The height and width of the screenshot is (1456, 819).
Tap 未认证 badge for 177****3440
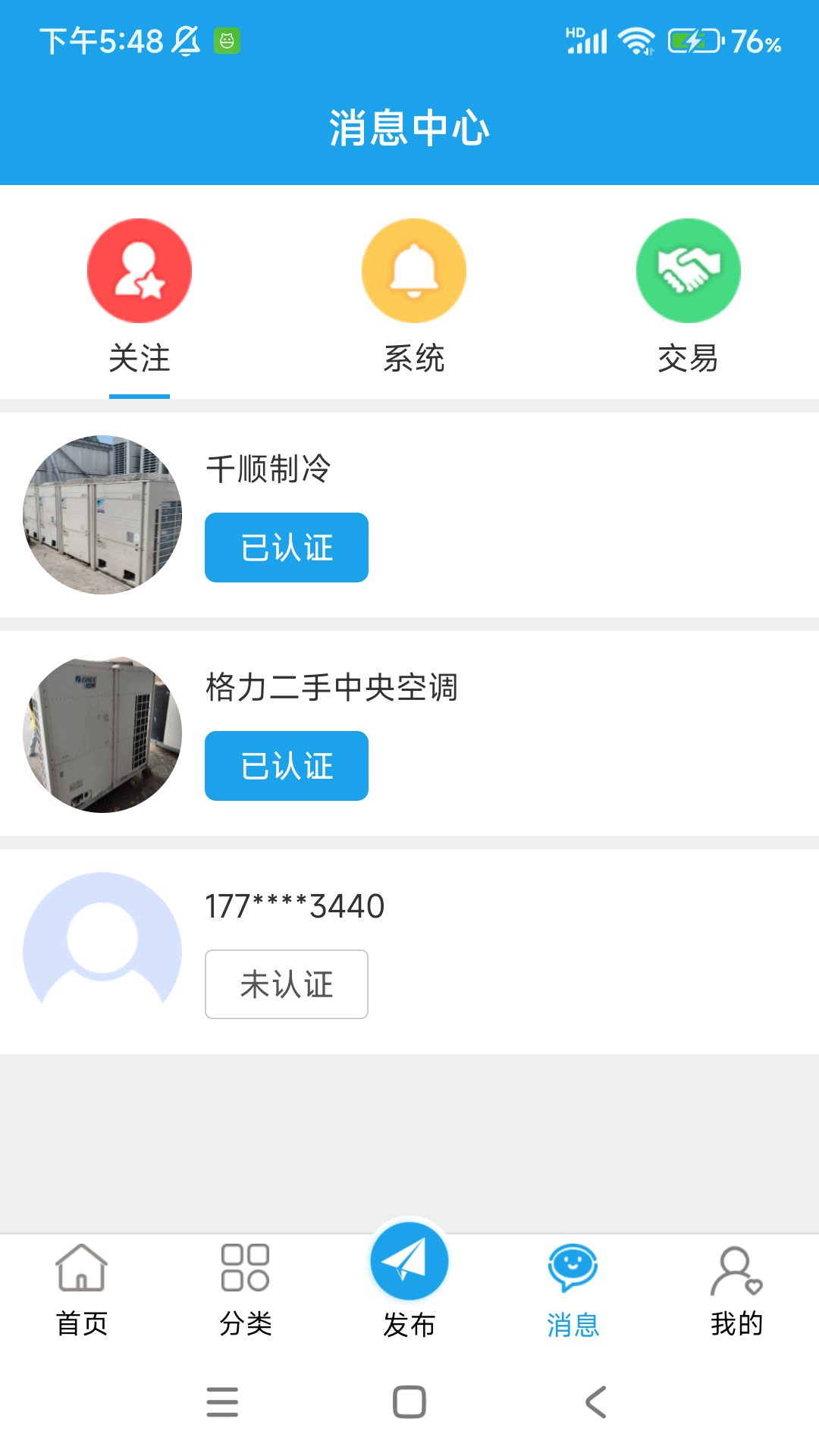[286, 984]
